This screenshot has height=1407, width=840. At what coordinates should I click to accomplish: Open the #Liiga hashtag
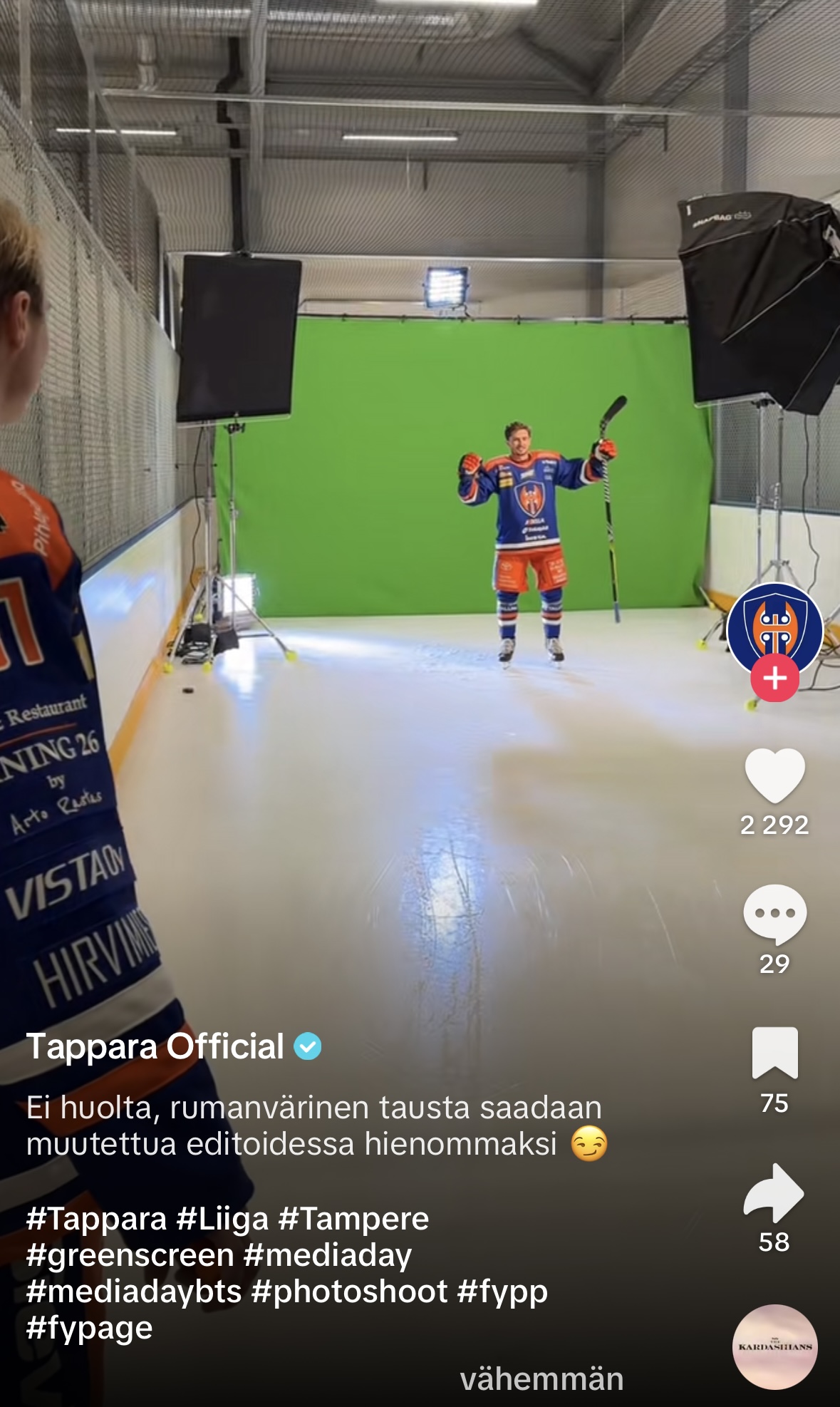(222, 1219)
